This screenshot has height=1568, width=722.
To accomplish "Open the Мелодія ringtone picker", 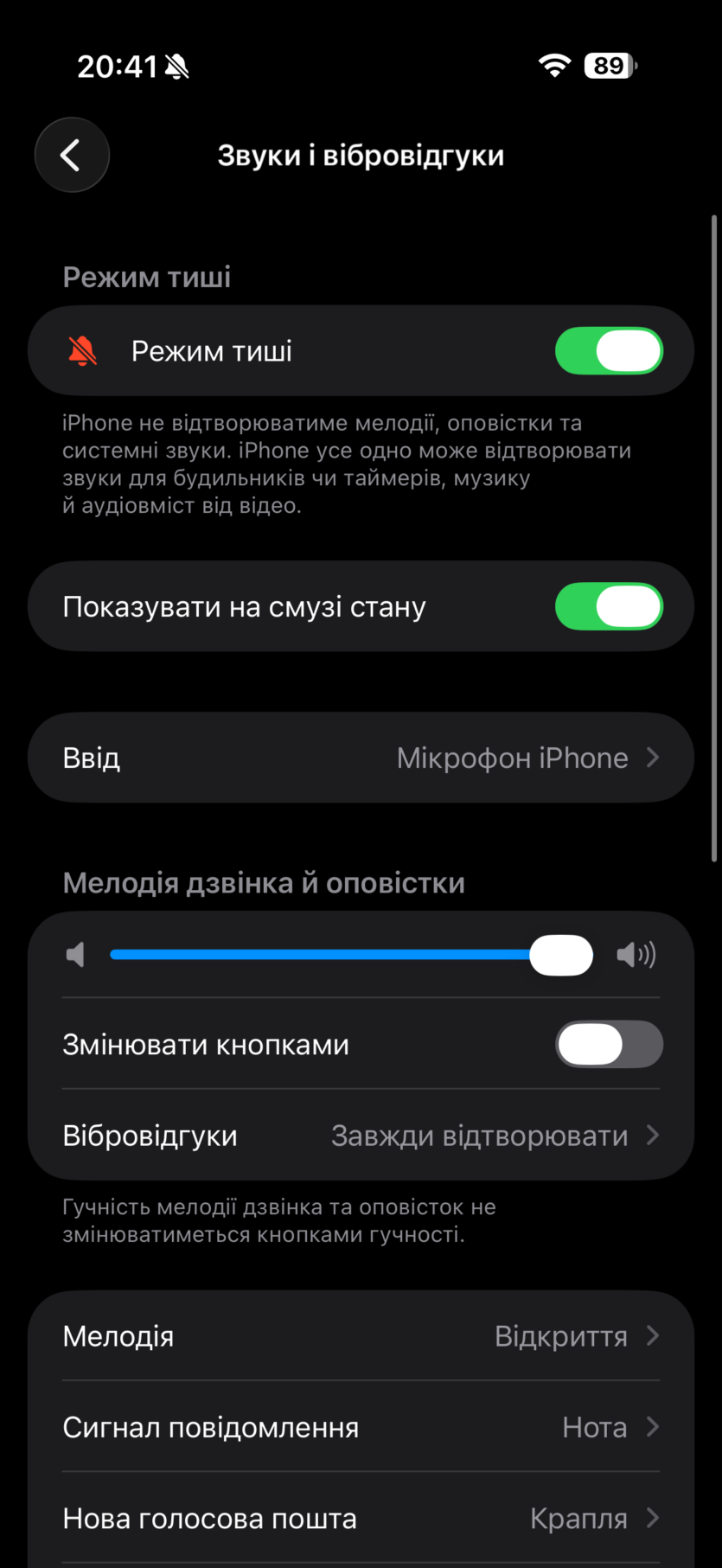I will coord(361,1336).
